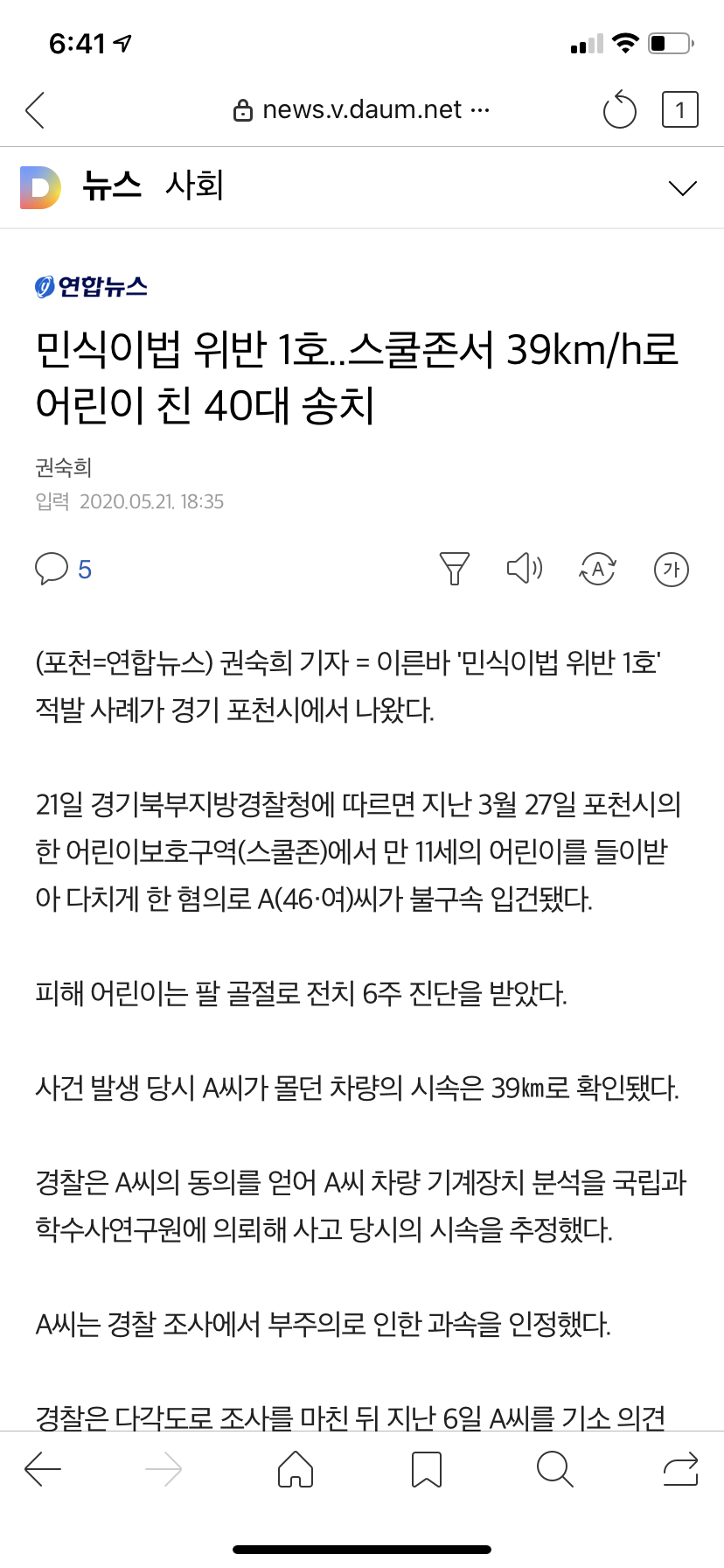The height and width of the screenshot is (1568, 724).
Task: Translate the article
Action: 598,569
